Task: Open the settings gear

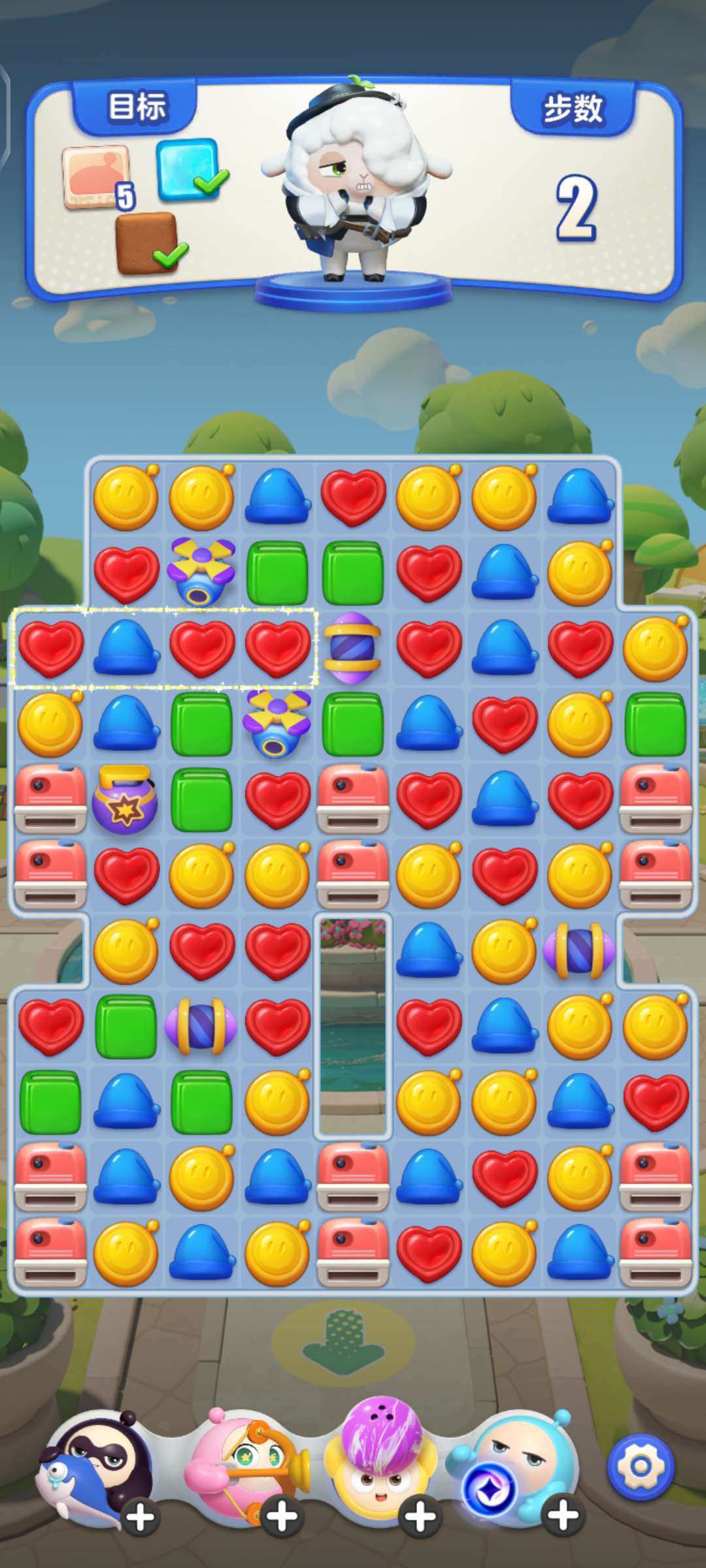Action: point(640,1467)
